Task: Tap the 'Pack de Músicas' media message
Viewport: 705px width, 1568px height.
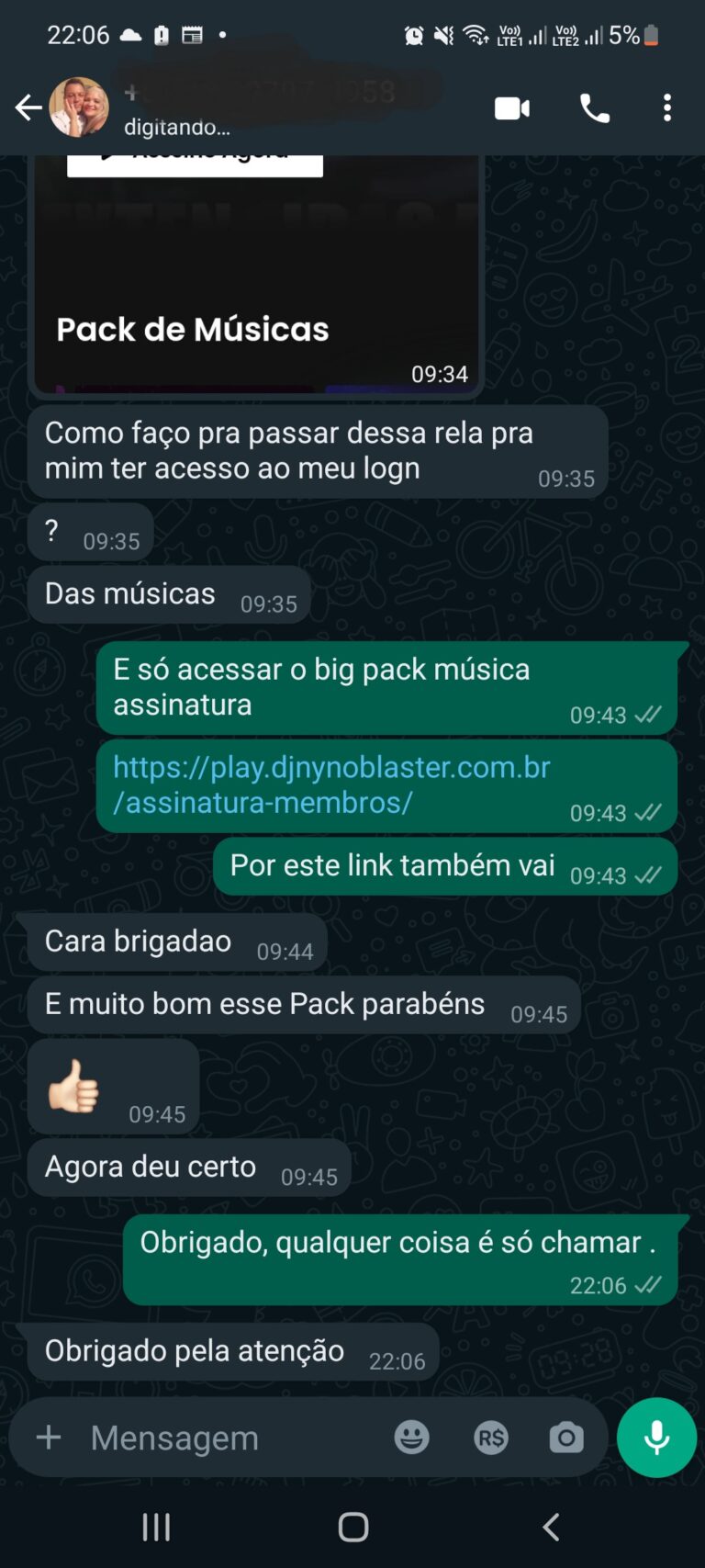Action: point(257,276)
